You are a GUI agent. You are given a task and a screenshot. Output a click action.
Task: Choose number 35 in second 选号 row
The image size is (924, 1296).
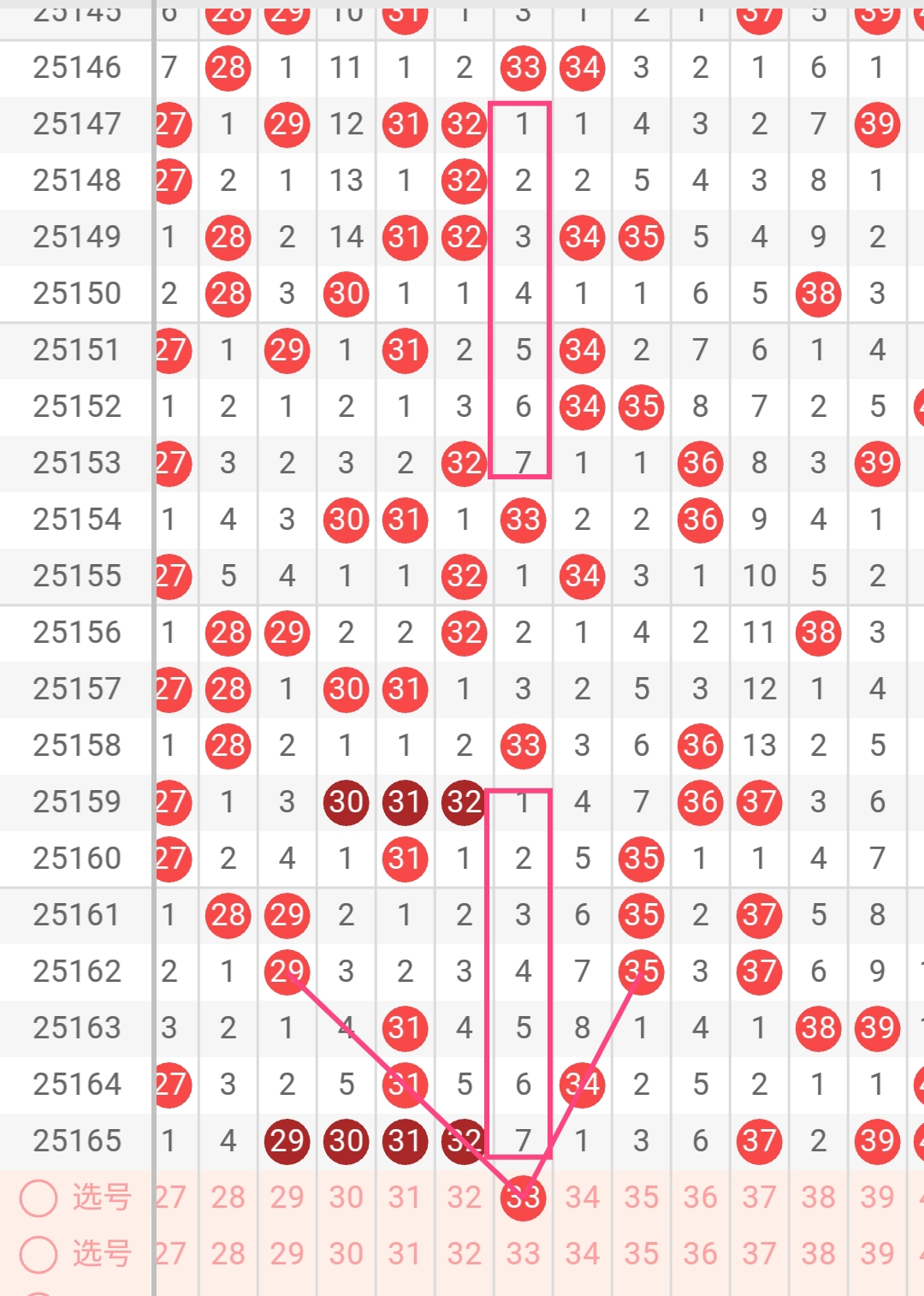[641, 1254]
